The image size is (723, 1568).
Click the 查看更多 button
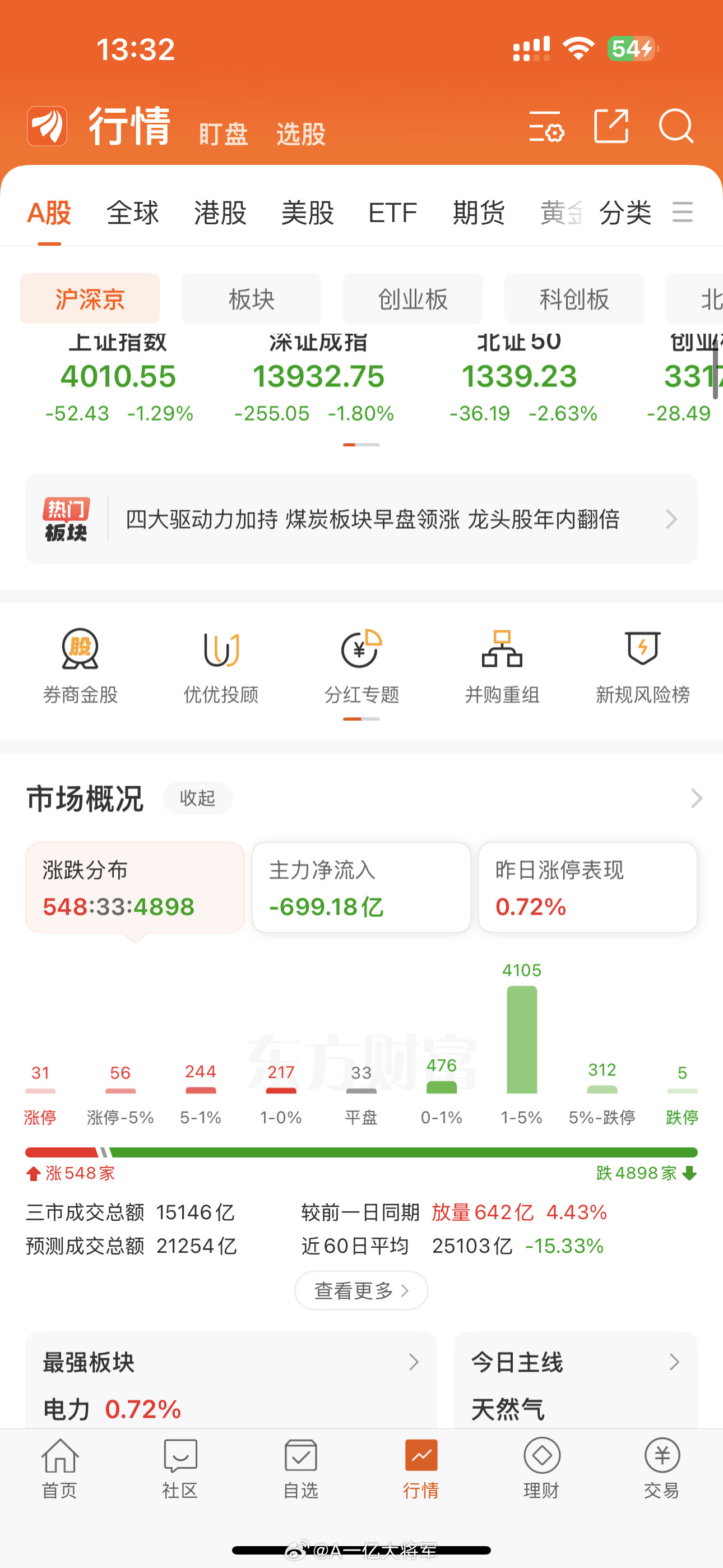[360, 1290]
